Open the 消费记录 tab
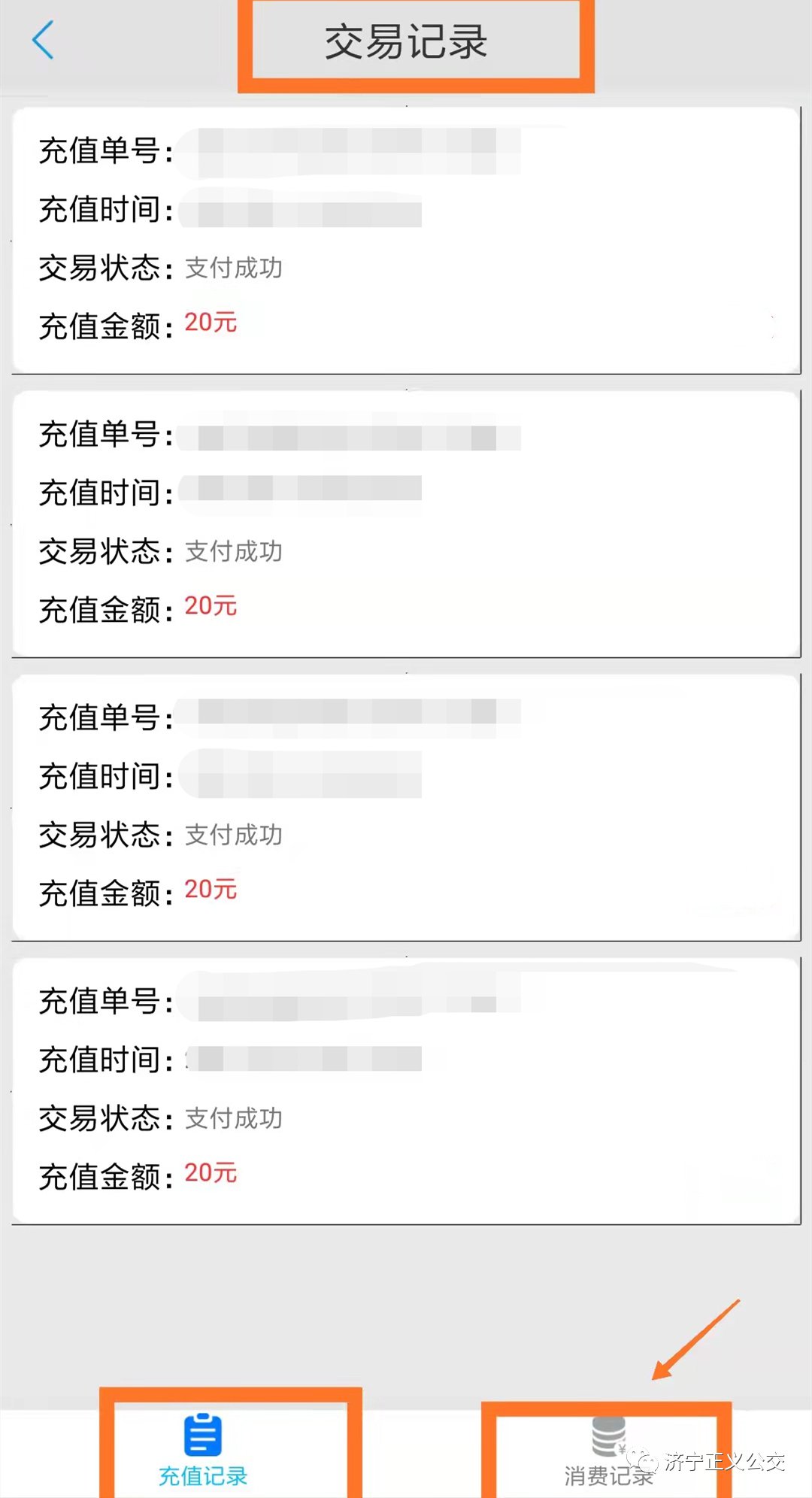Screen dimensions: 812x1498 point(608,1451)
